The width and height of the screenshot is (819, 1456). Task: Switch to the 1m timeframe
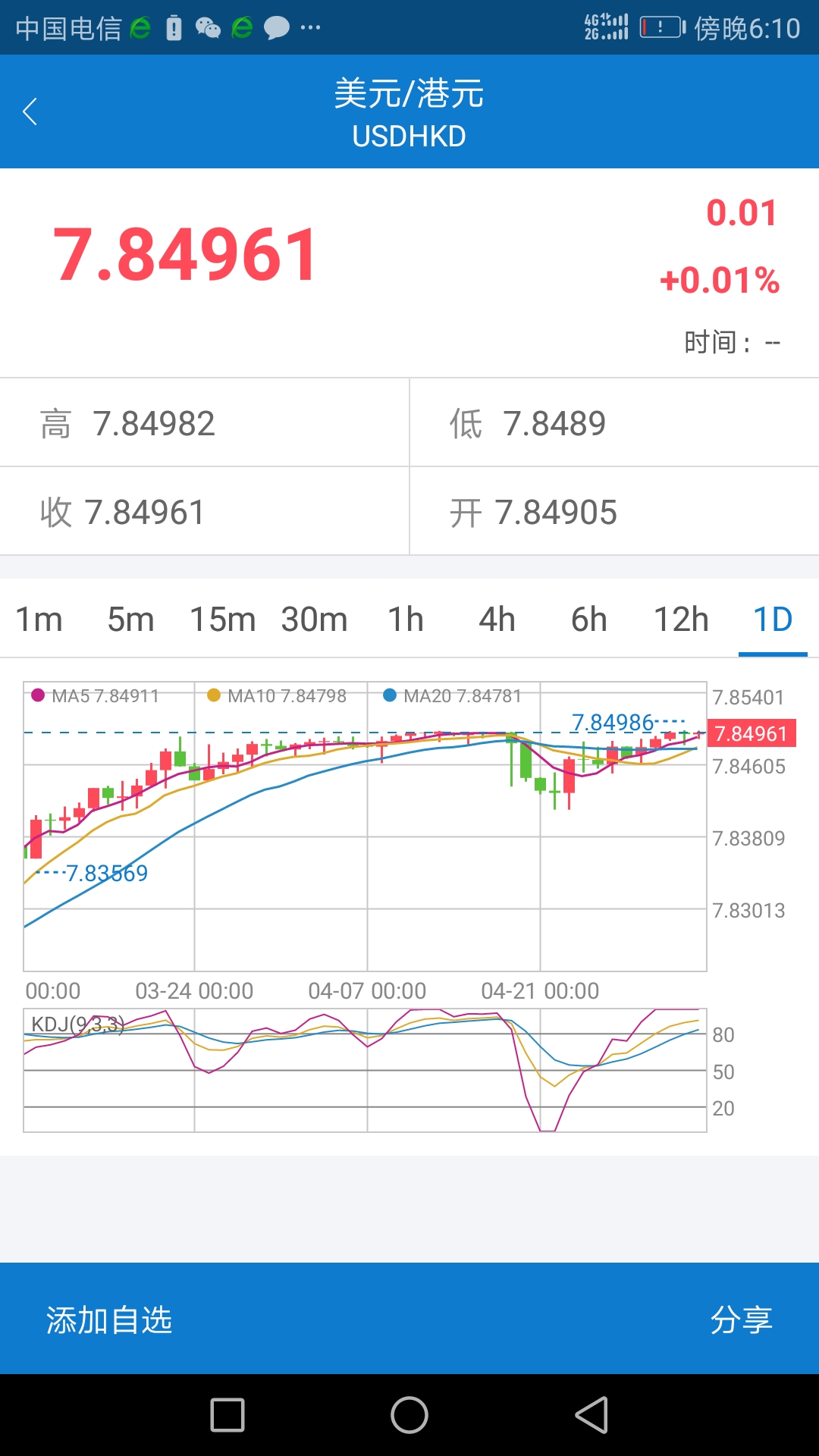pos(39,620)
